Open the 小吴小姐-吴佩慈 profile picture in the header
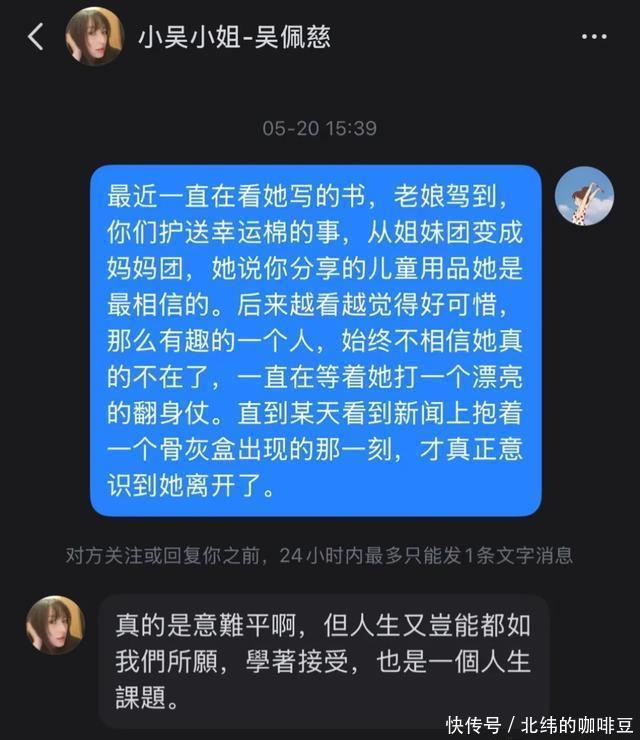The height and width of the screenshot is (740, 640). pyautogui.click(x=94, y=38)
